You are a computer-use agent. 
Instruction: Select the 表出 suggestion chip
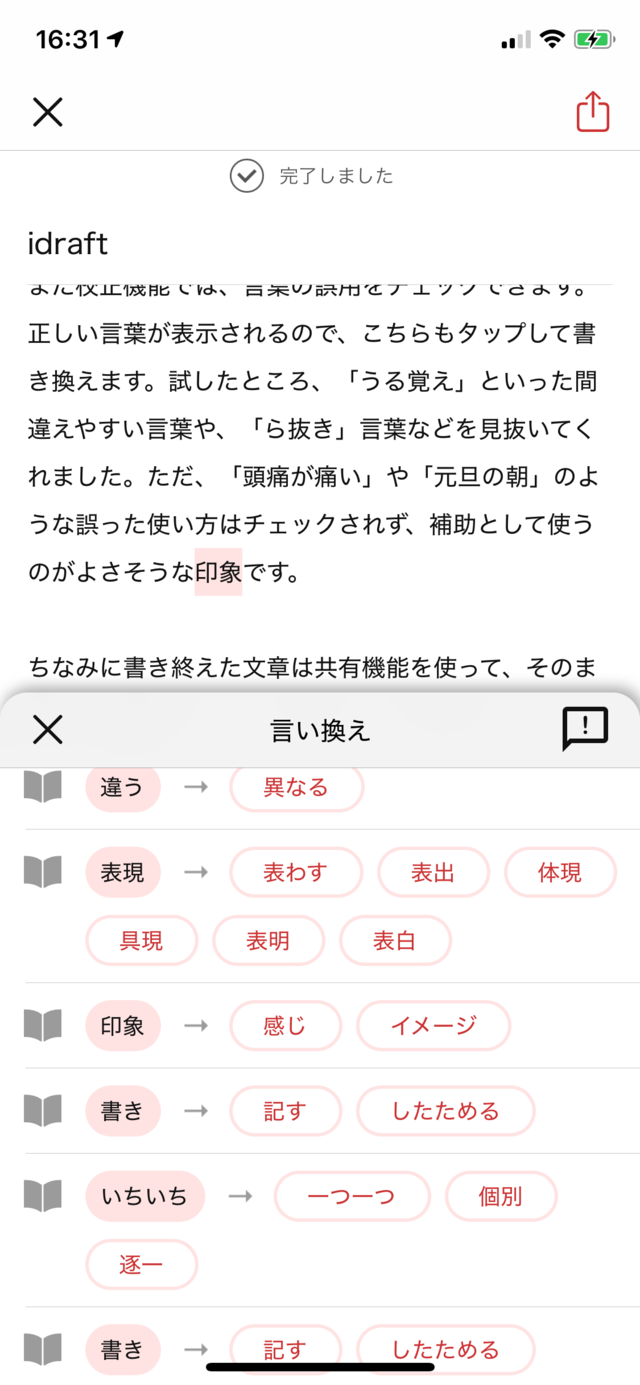pos(433,872)
